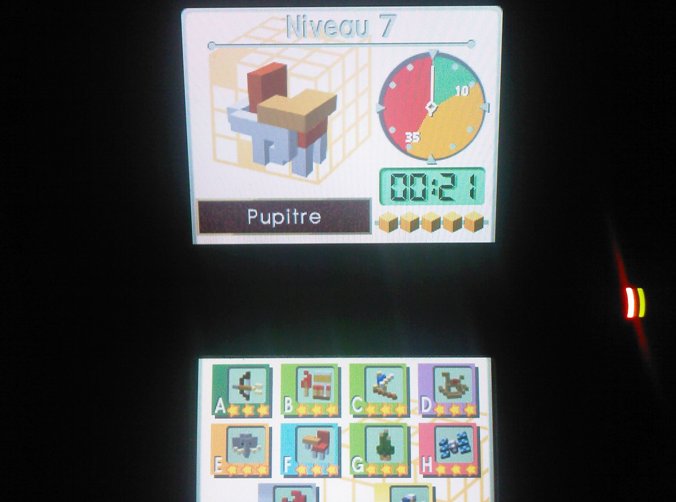Open puzzle D with the rocking horse

click(448, 390)
